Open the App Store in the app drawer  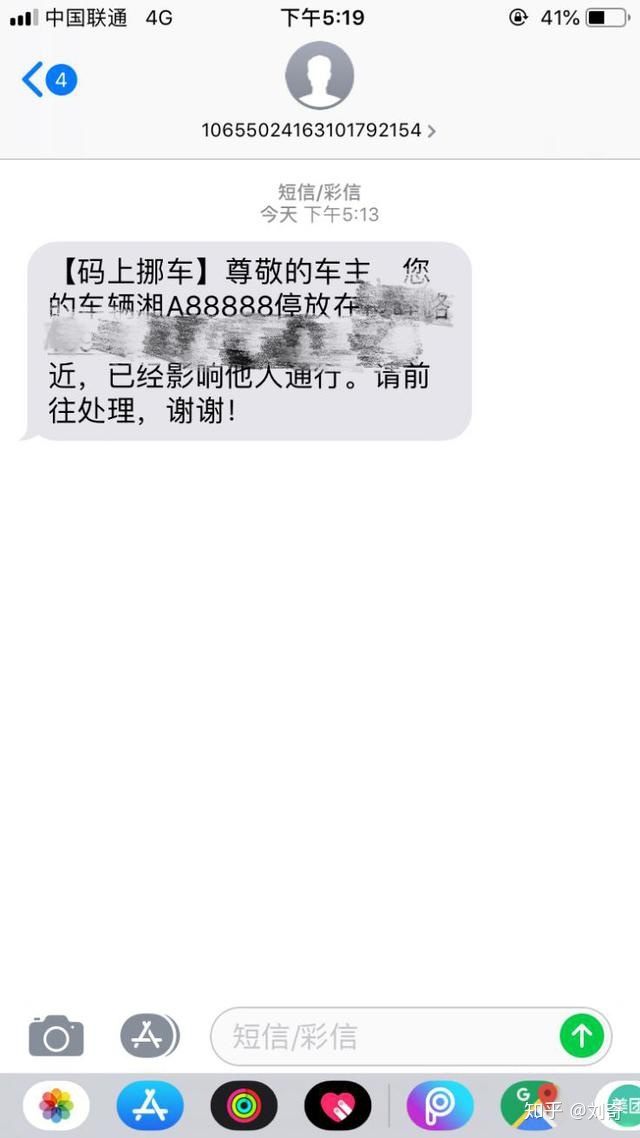[x=150, y=1106]
